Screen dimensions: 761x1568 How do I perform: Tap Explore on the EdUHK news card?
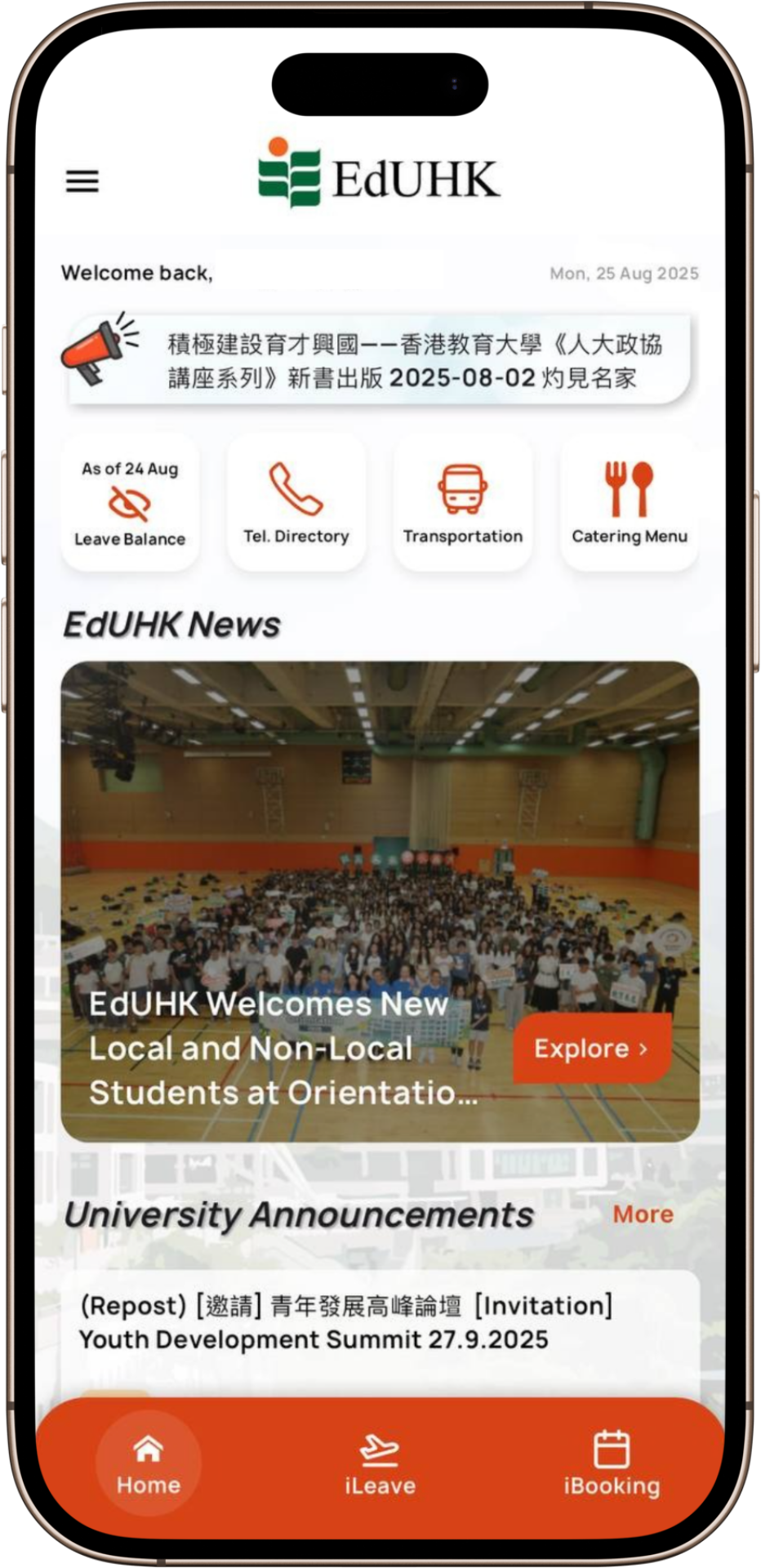[x=591, y=1049]
